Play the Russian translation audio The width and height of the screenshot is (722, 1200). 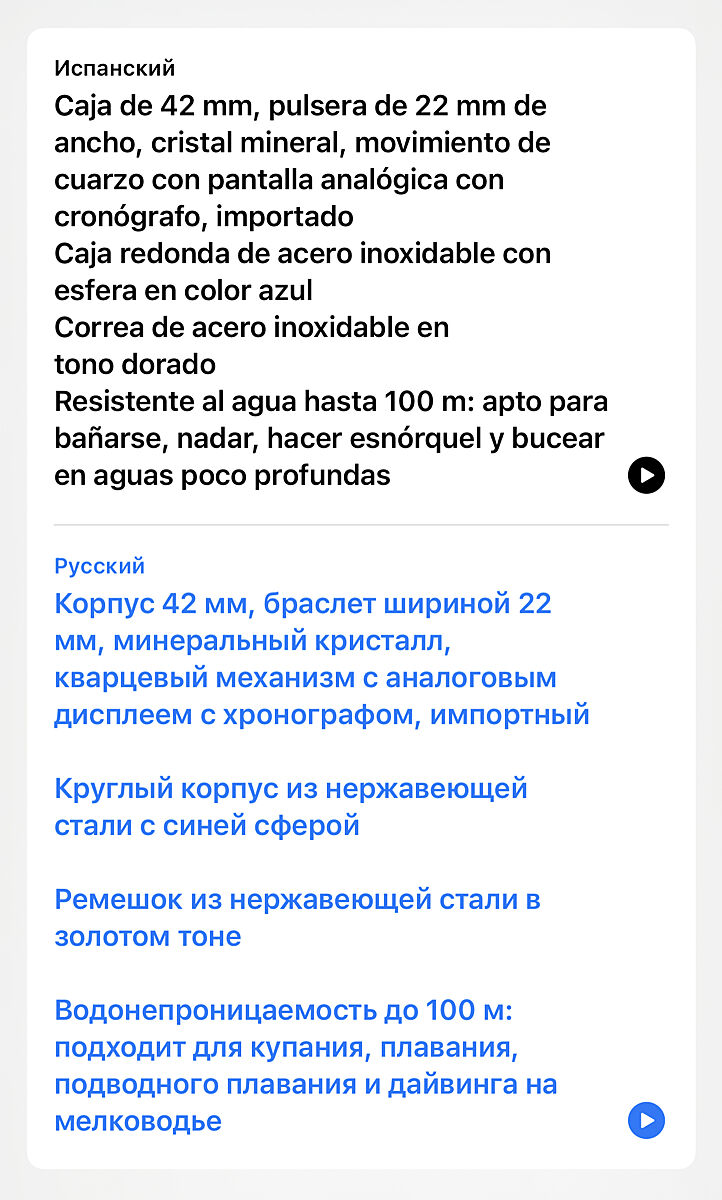pos(646,1120)
